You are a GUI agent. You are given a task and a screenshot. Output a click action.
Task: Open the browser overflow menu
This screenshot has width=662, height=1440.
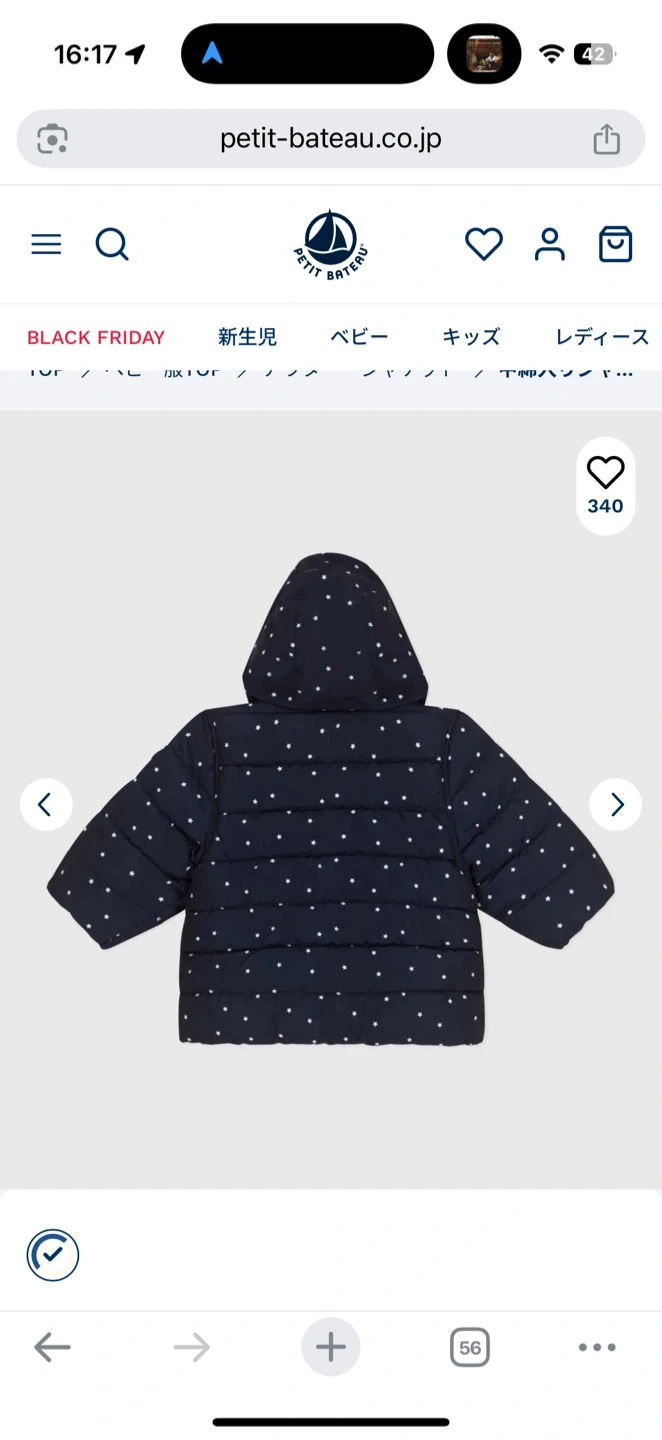[597, 1347]
